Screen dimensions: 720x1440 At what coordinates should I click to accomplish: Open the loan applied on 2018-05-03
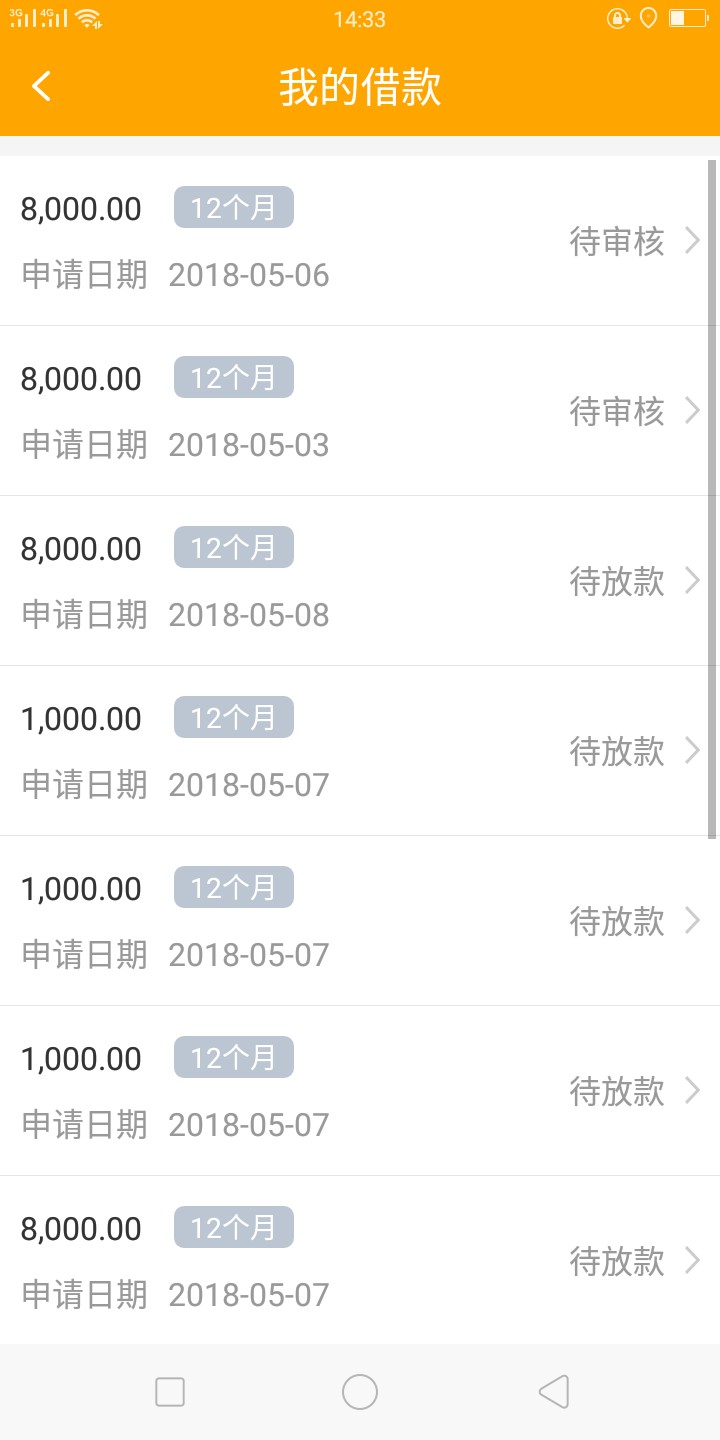[x=360, y=411]
